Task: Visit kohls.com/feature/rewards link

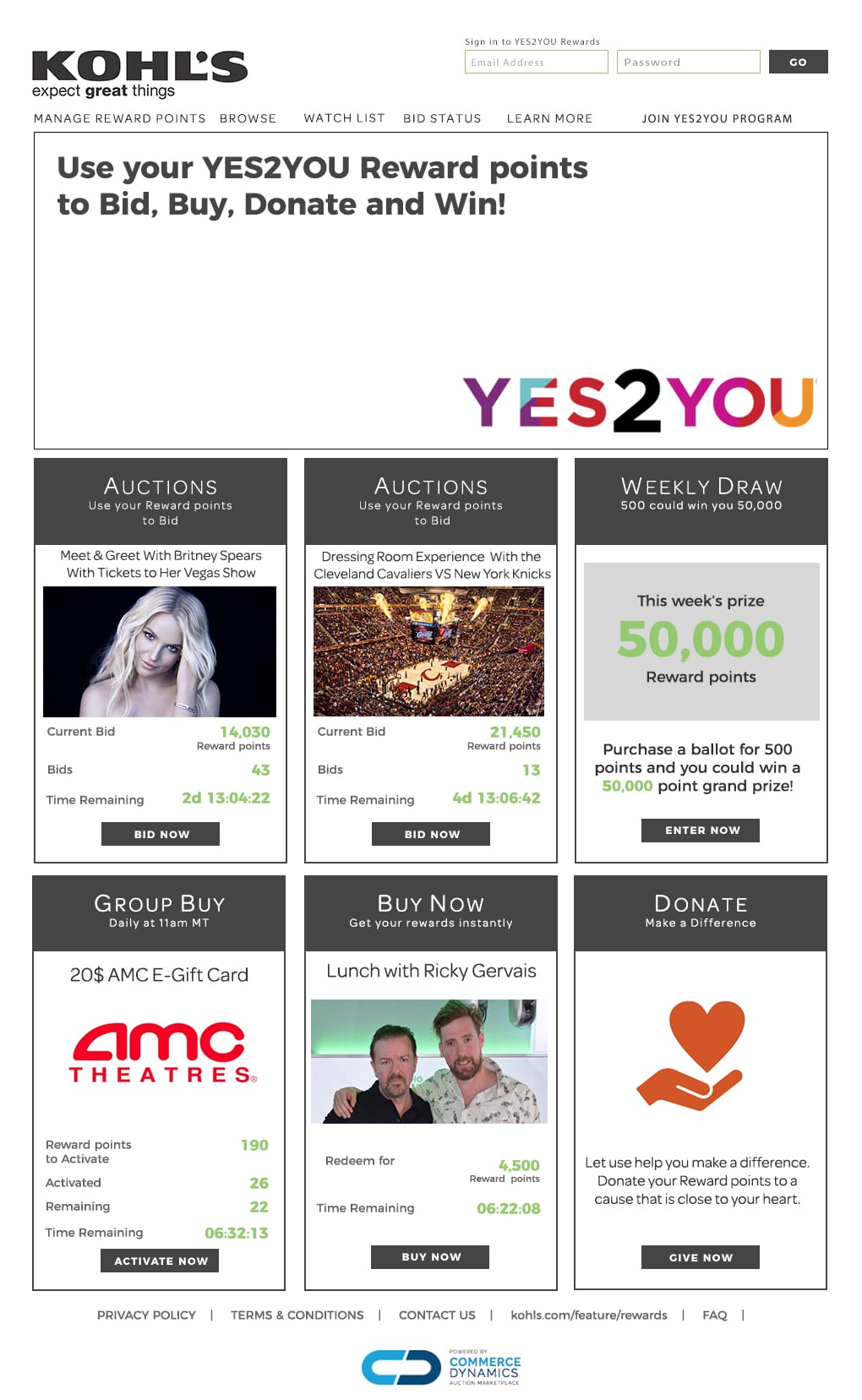Action: [589, 1315]
